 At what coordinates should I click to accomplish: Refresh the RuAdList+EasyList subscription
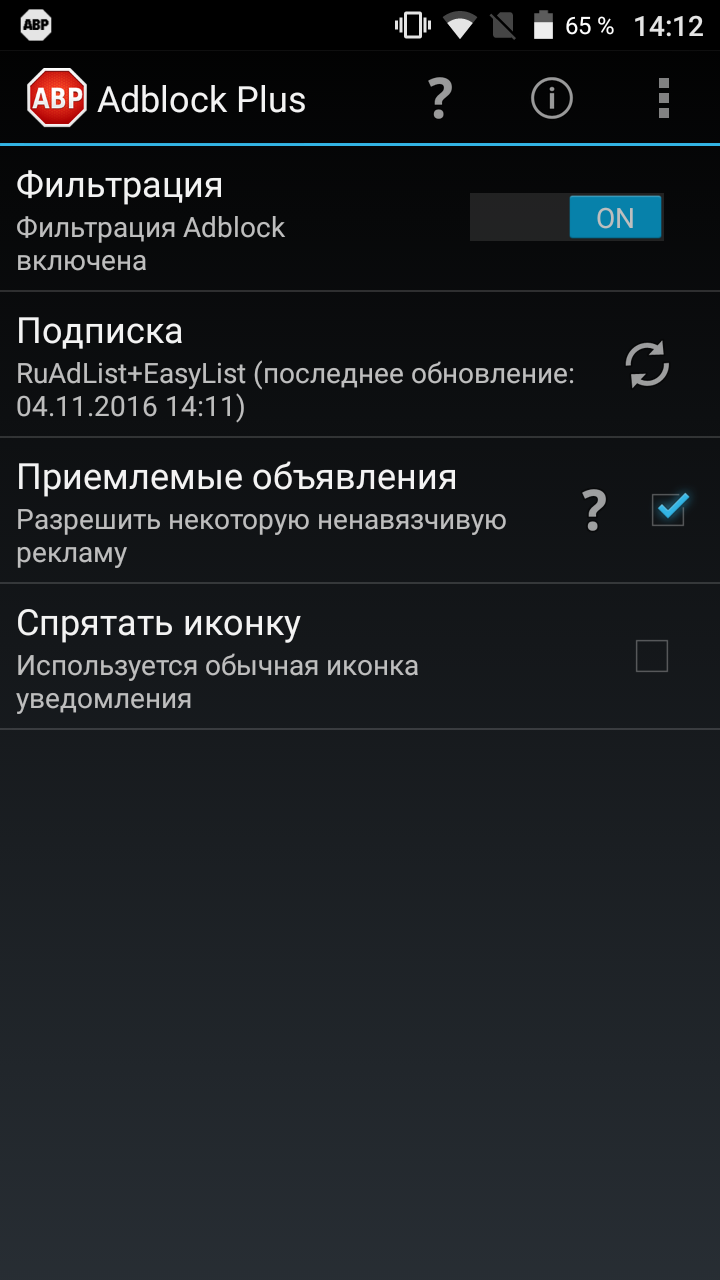pos(647,365)
